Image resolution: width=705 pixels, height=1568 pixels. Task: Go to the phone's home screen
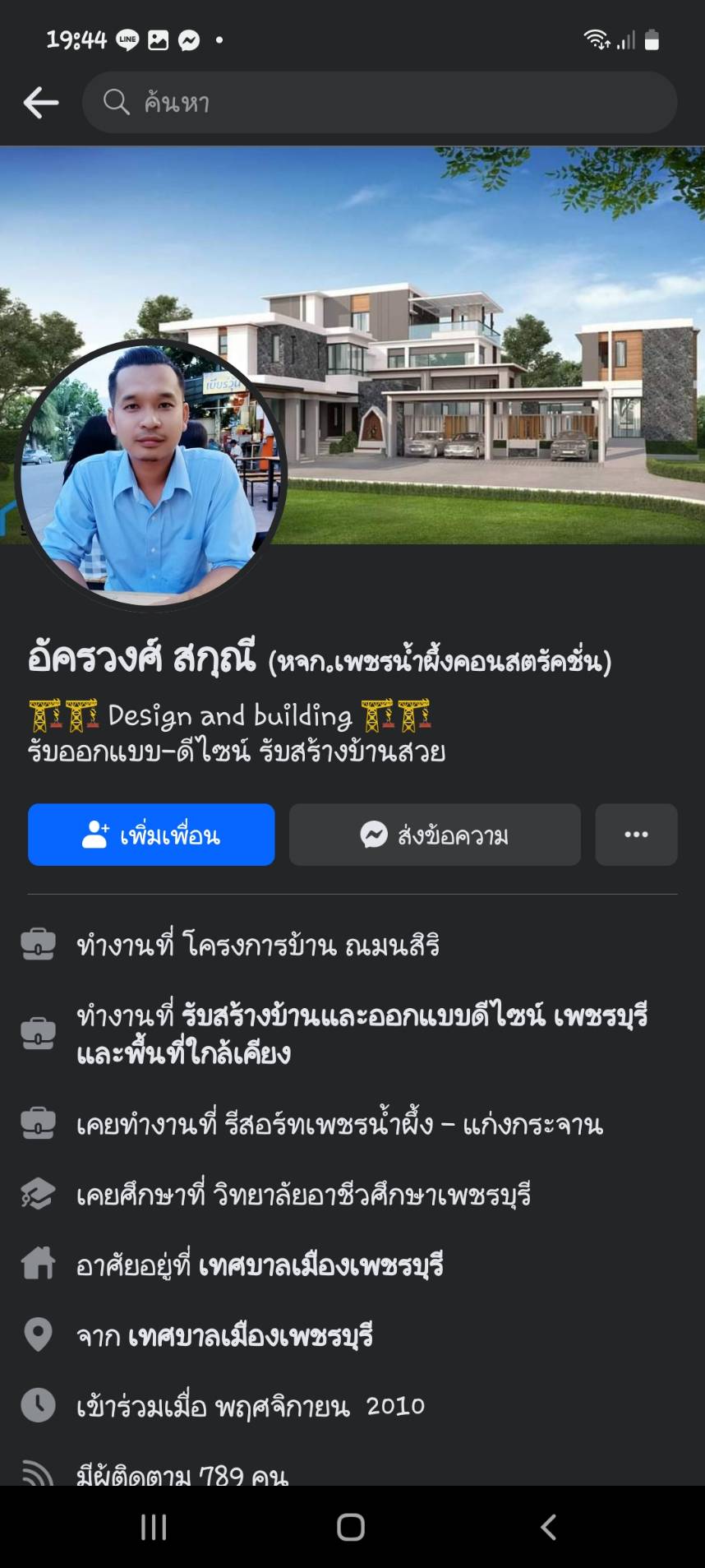point(351,1527)
